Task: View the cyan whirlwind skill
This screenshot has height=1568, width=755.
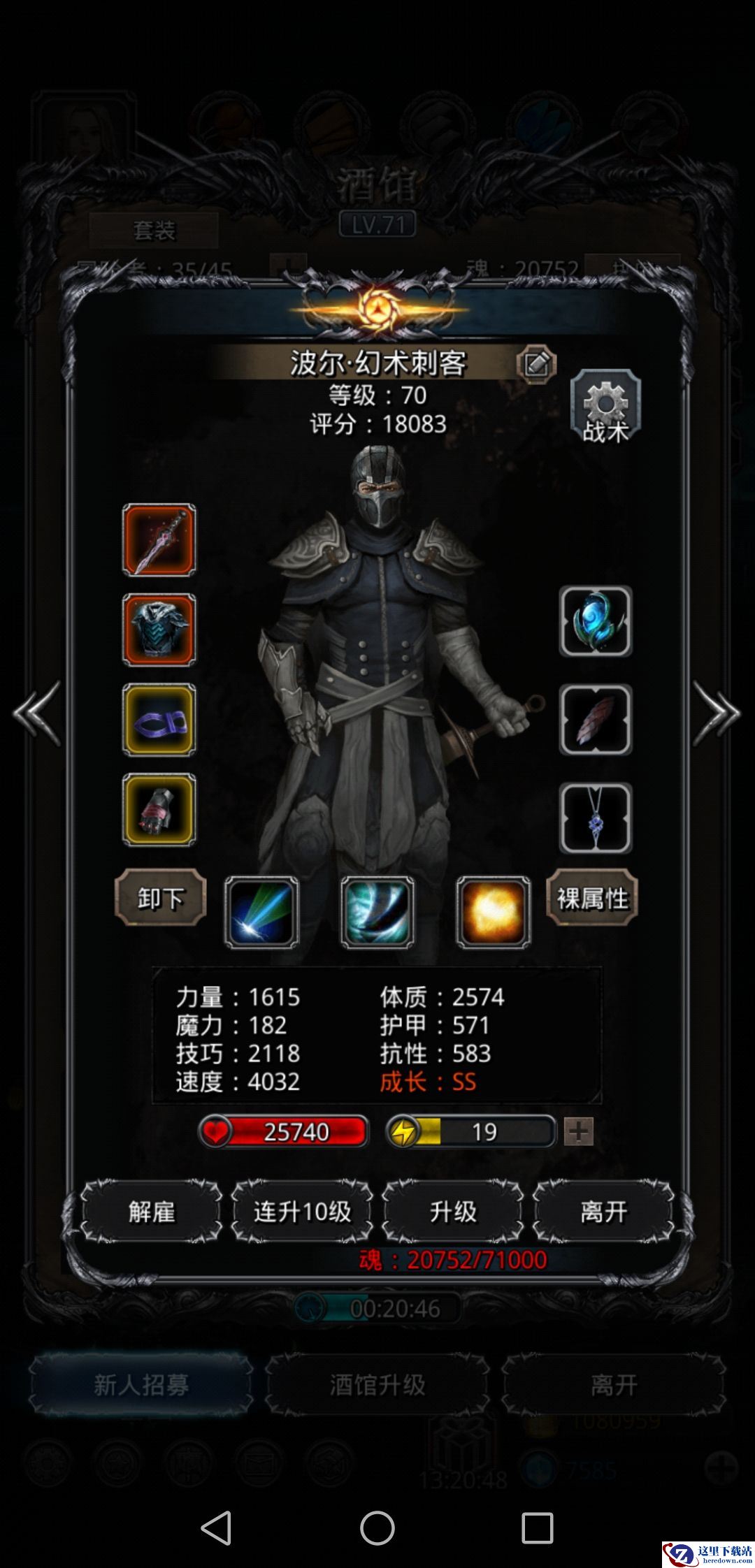Action: click(377, 912)
